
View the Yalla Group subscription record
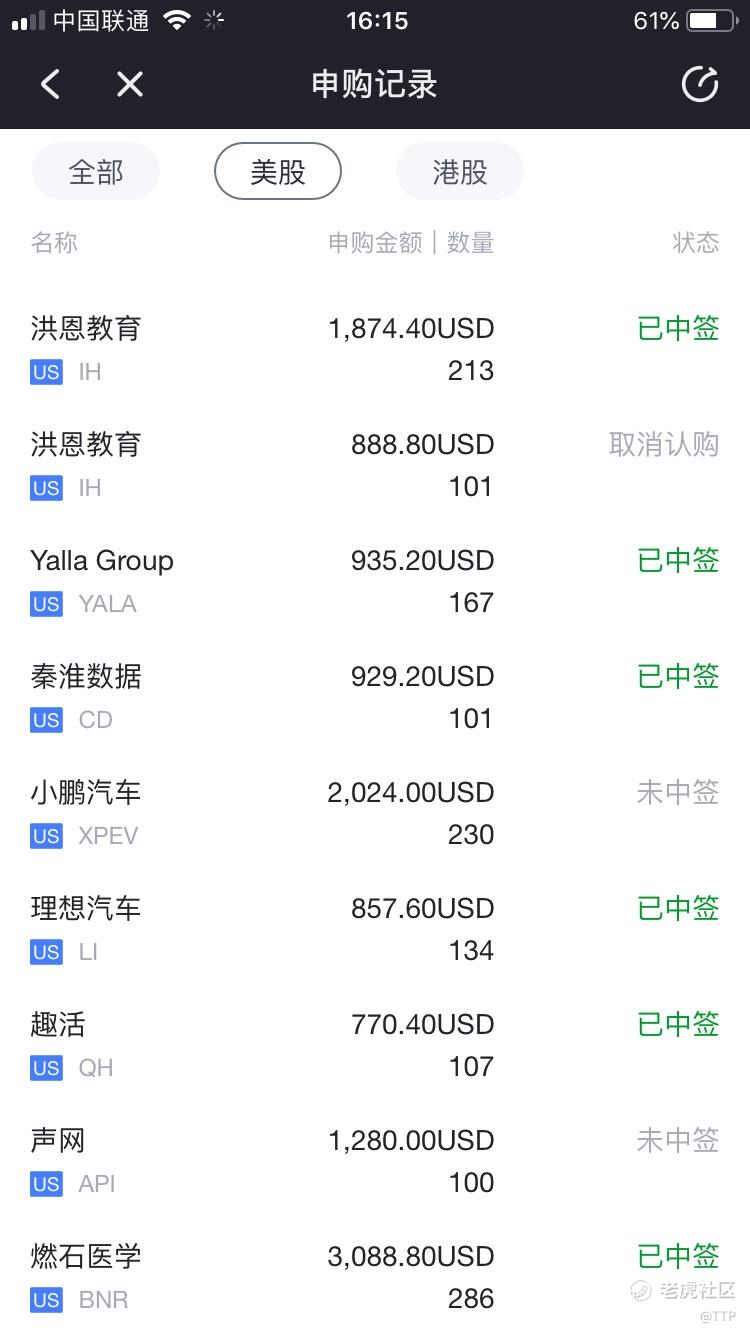[375, 581]
